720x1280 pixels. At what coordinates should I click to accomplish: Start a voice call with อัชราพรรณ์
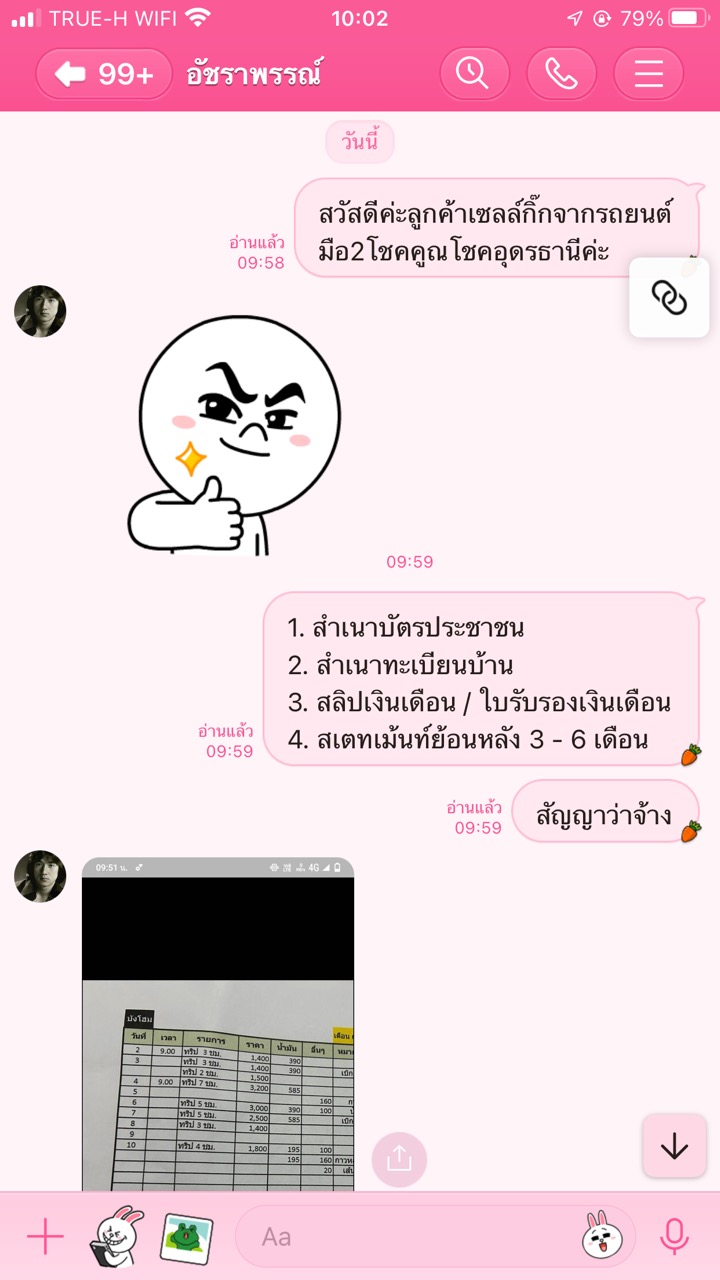561,74
